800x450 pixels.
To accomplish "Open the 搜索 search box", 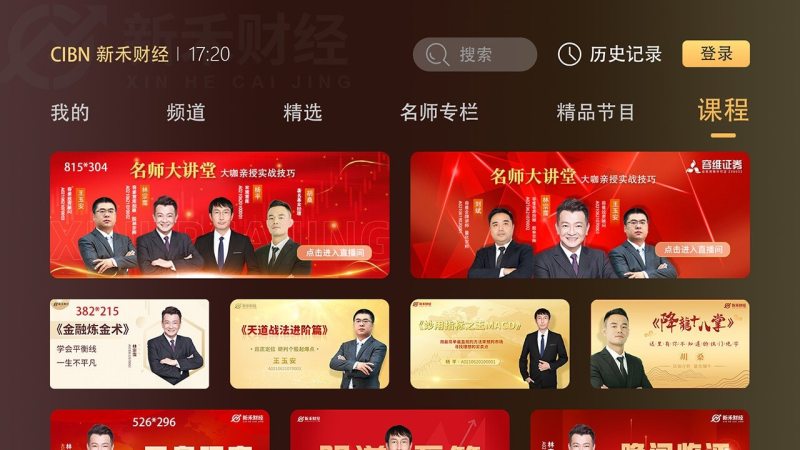I will tap(475, 54).
